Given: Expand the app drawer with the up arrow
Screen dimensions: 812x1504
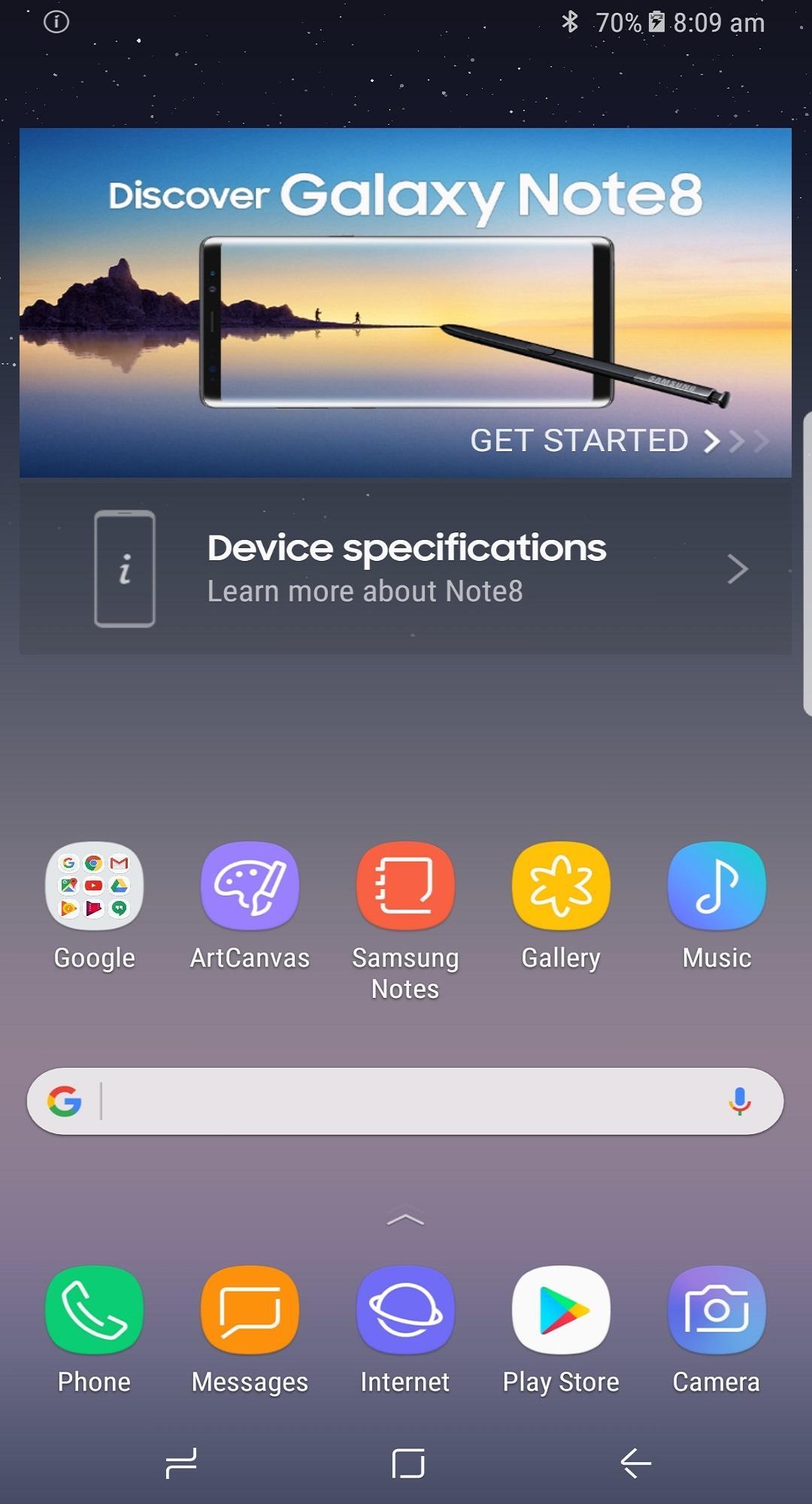Looking at the screenshot, I should pos(405,1220).
